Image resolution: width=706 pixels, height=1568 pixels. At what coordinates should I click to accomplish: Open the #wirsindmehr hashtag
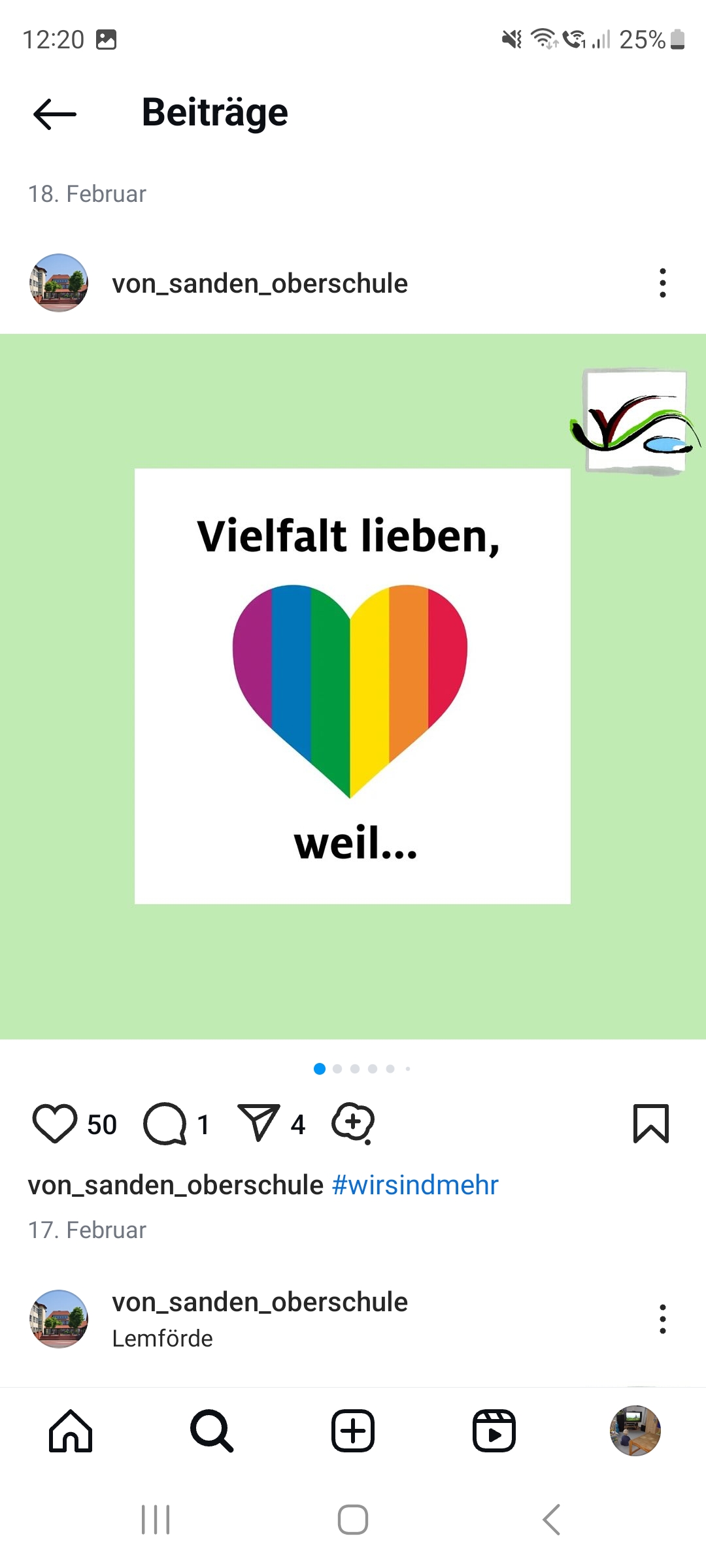tap(415, 1185)
